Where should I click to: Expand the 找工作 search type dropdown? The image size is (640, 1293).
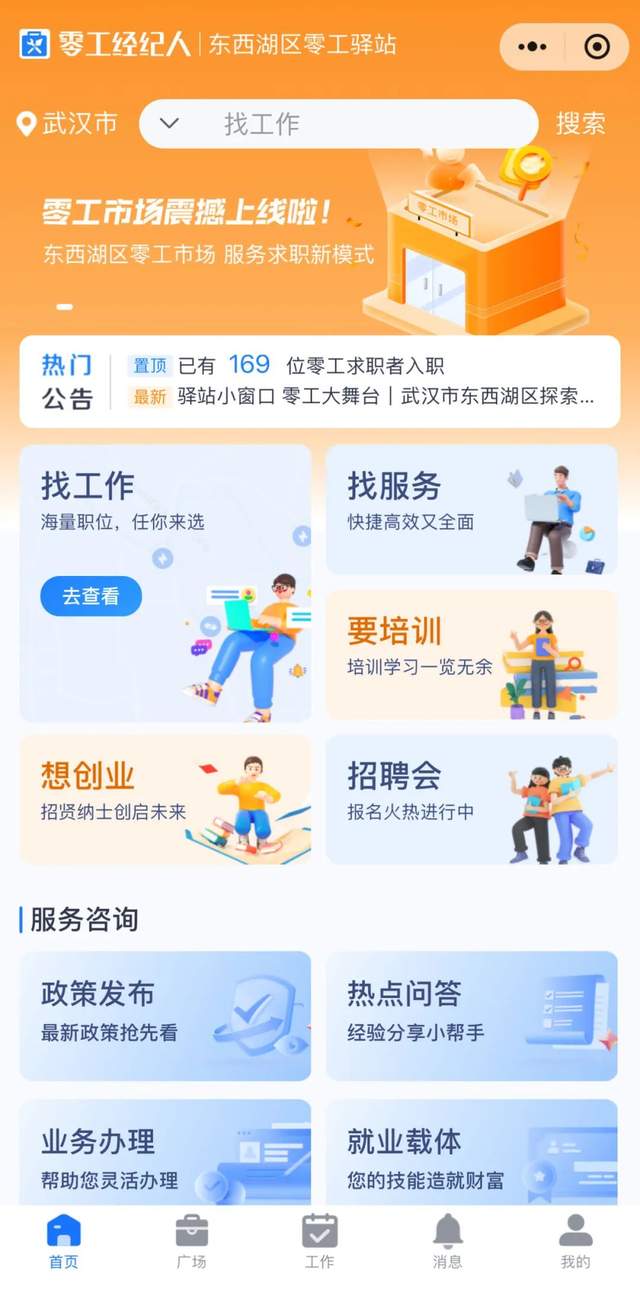pos(170,124)
